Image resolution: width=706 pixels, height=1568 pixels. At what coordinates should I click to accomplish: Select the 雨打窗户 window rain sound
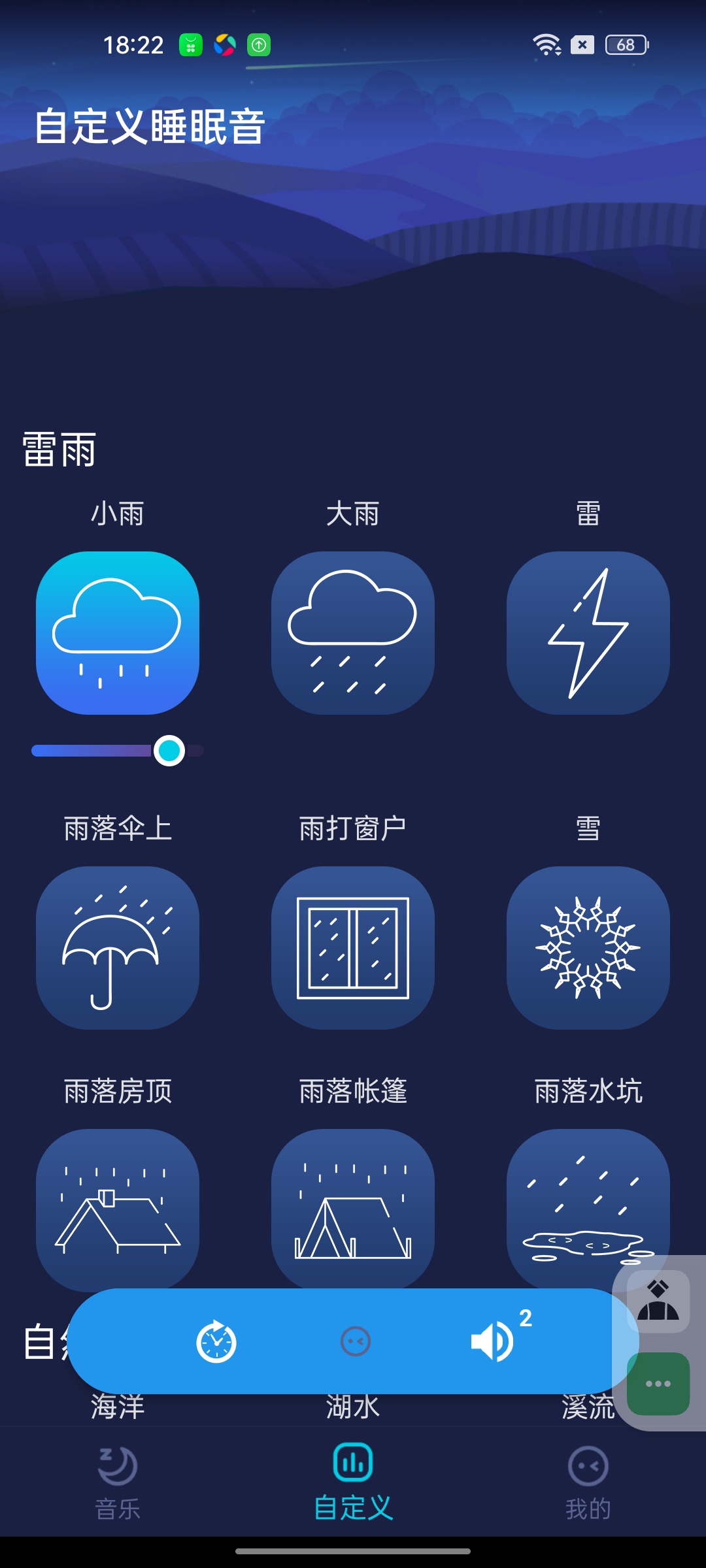pyautogui.click(x=353, y=948)
